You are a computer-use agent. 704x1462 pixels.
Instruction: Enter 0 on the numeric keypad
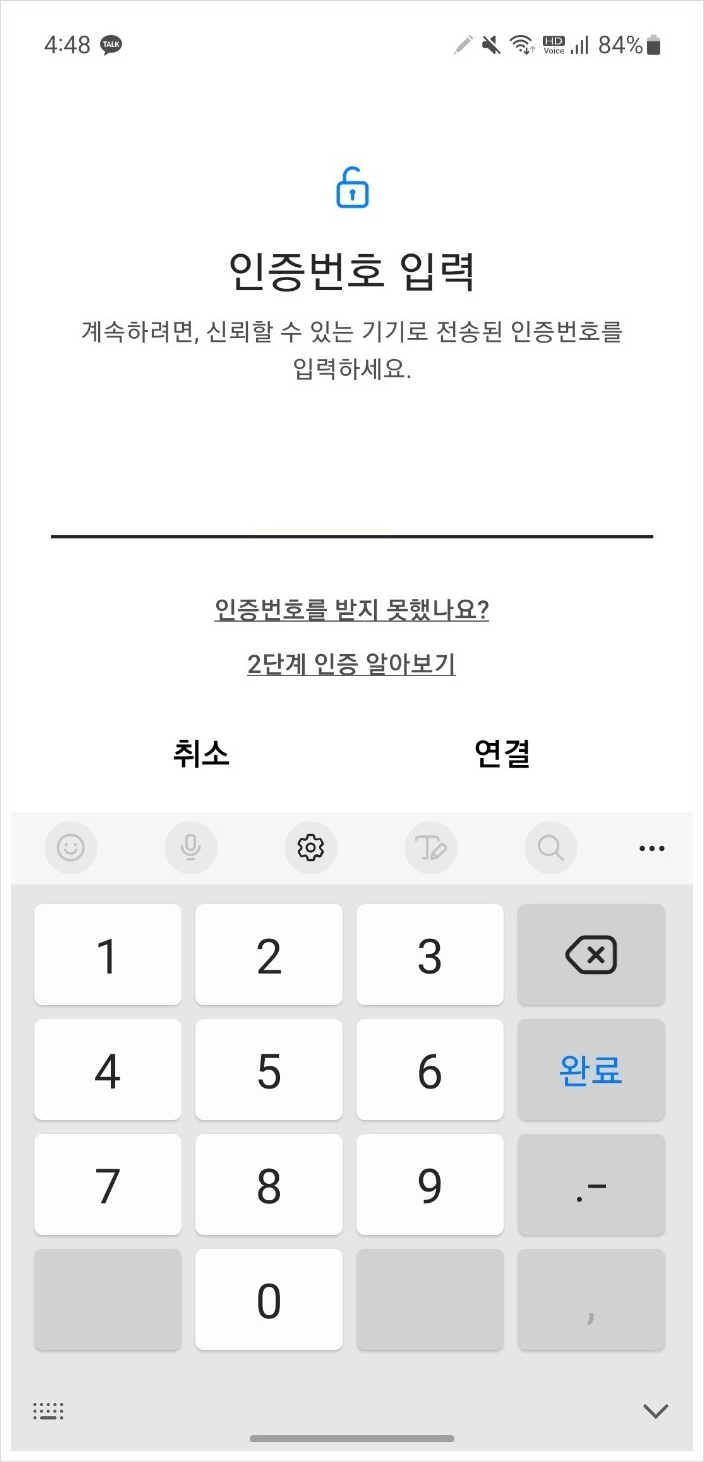[x=269, y=1300]
